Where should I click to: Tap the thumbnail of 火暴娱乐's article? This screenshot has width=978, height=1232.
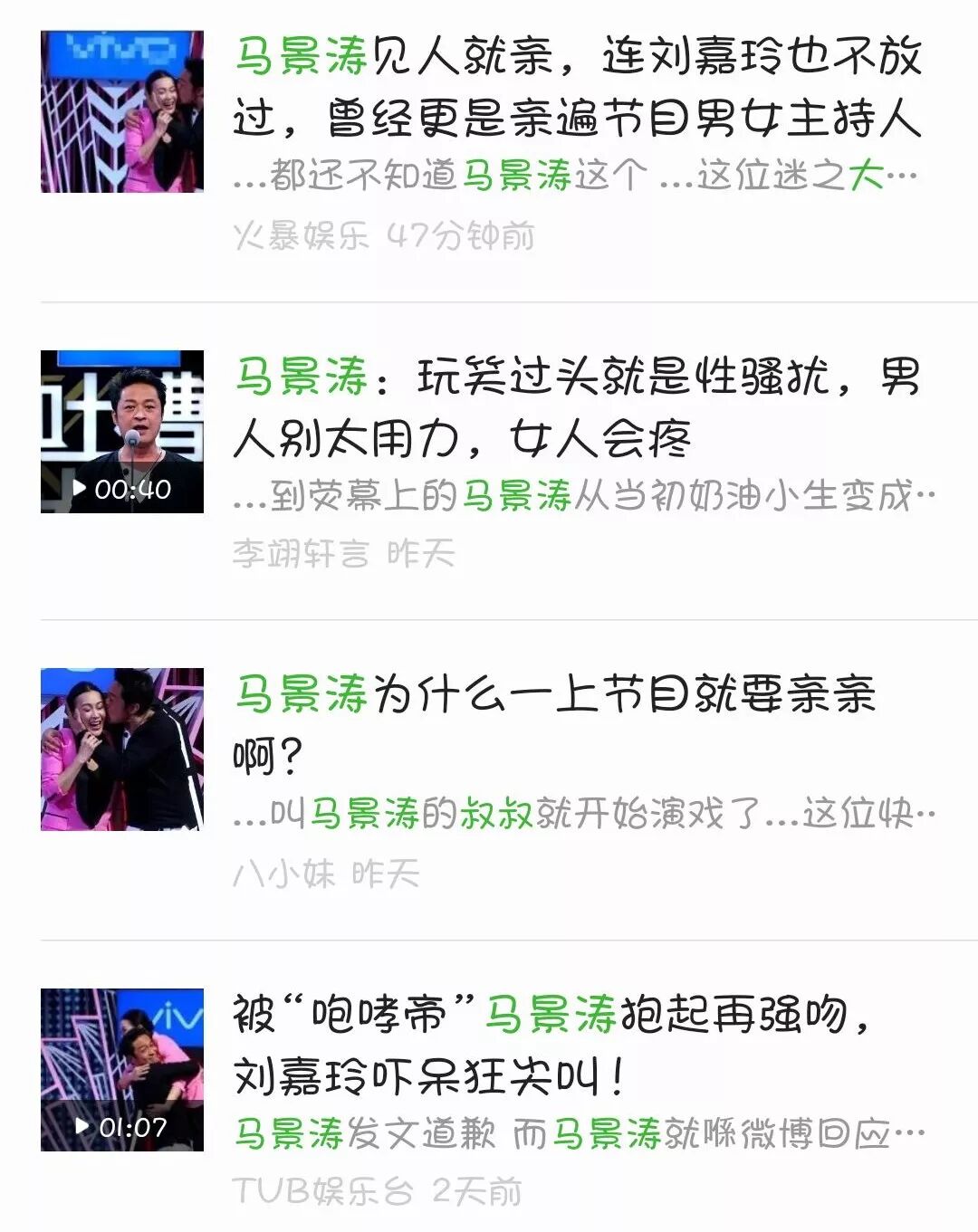click(122, 111)
